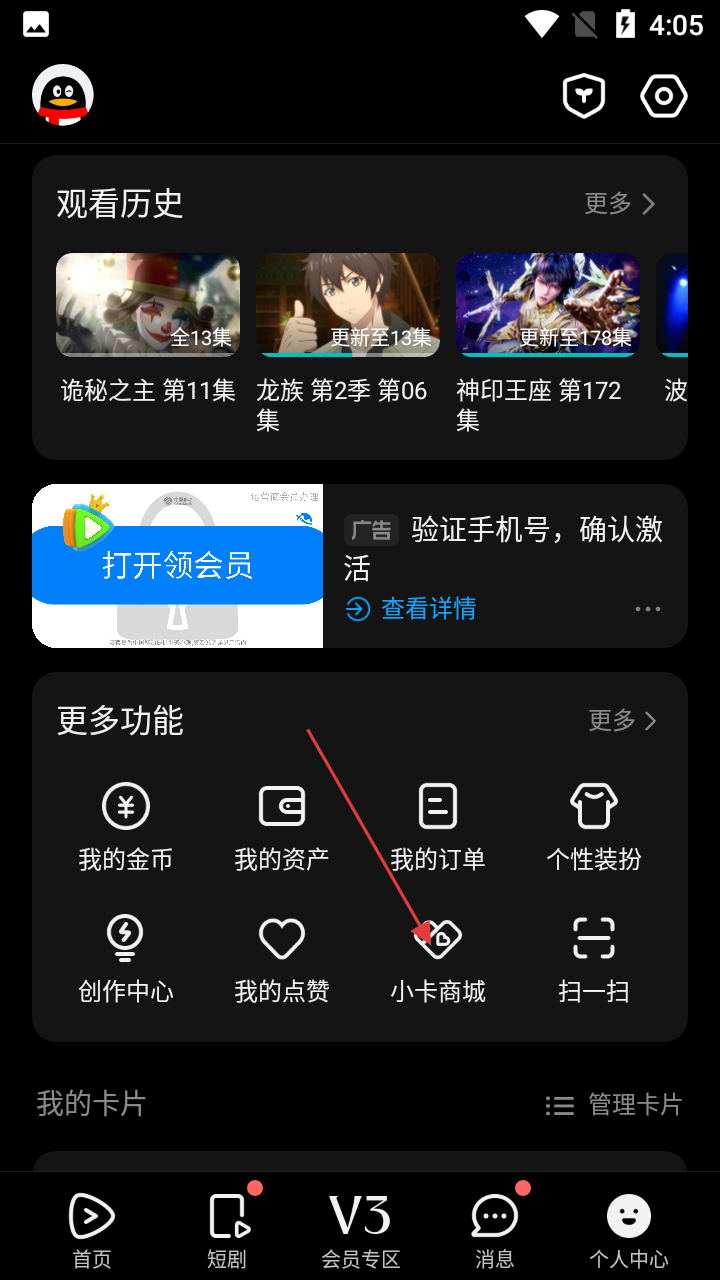Open the ad's three-dot options menu

(647, 609)
